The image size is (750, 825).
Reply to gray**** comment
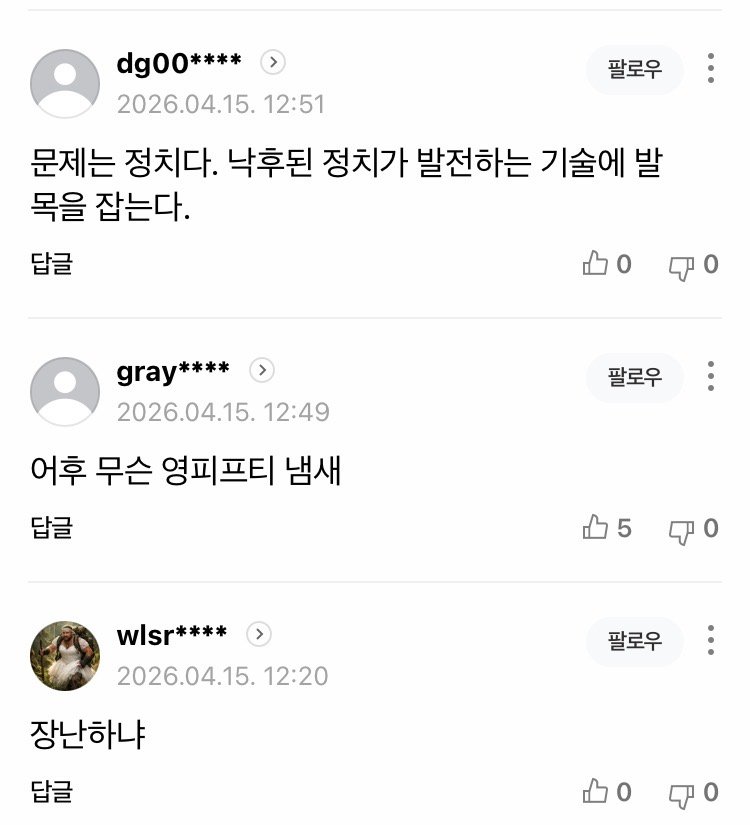pyautogui.click(x=52, y=528)
